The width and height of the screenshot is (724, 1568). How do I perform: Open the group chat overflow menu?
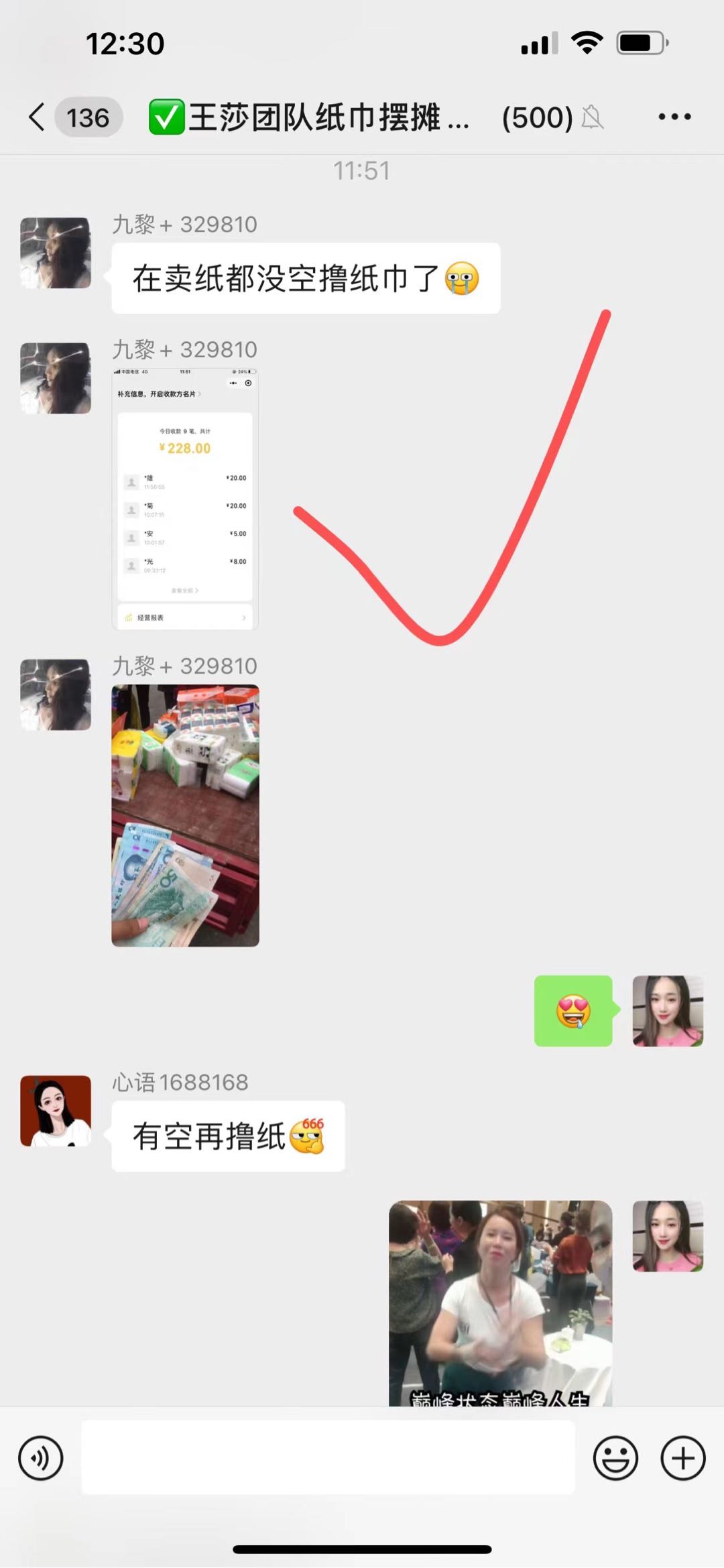tap(674, 117)
